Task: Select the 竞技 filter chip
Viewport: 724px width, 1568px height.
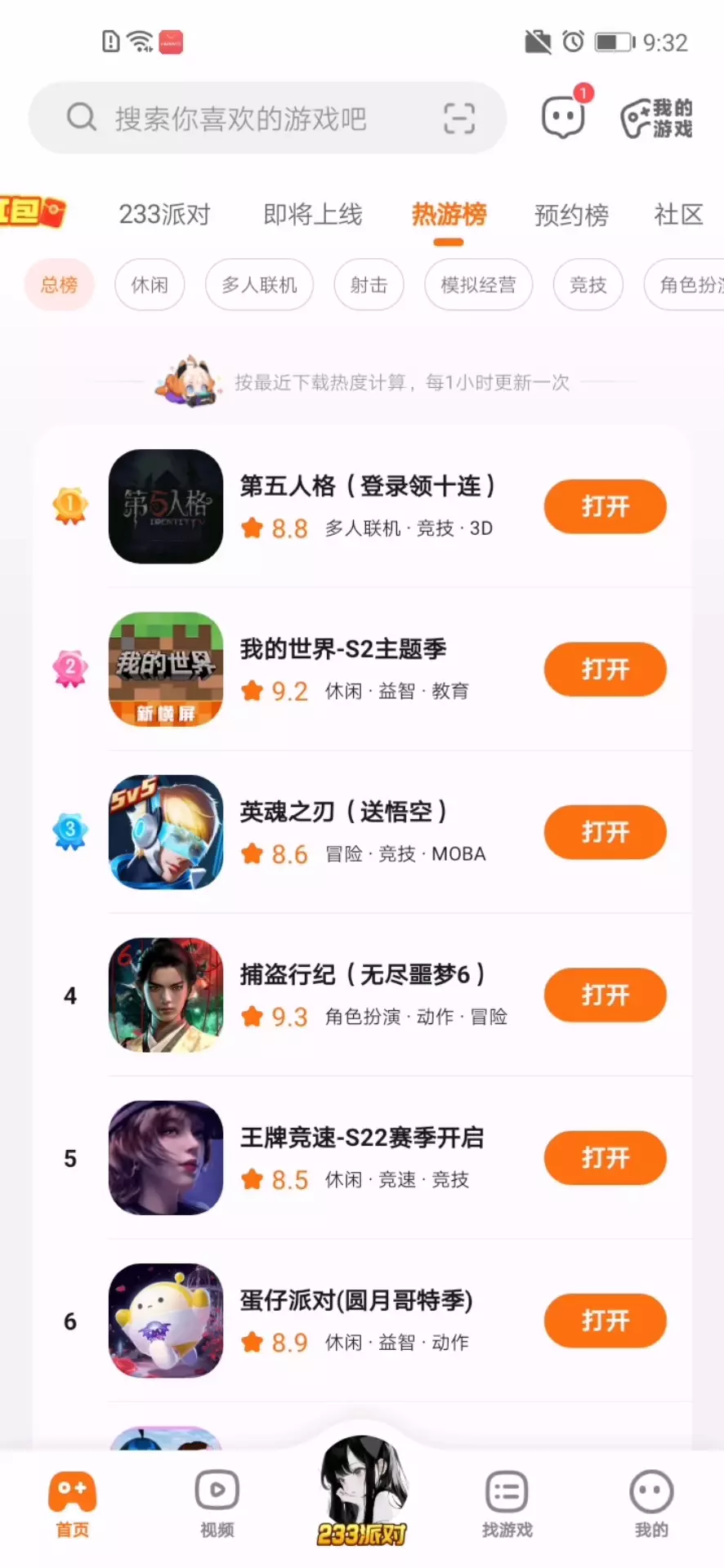Action: tap(588, 285)
